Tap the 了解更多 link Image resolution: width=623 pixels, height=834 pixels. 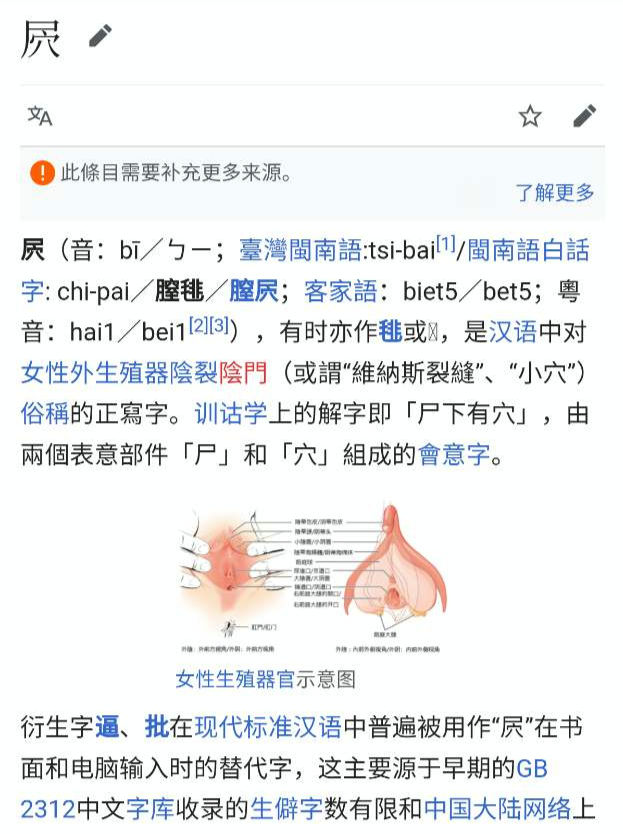[555, 192]
